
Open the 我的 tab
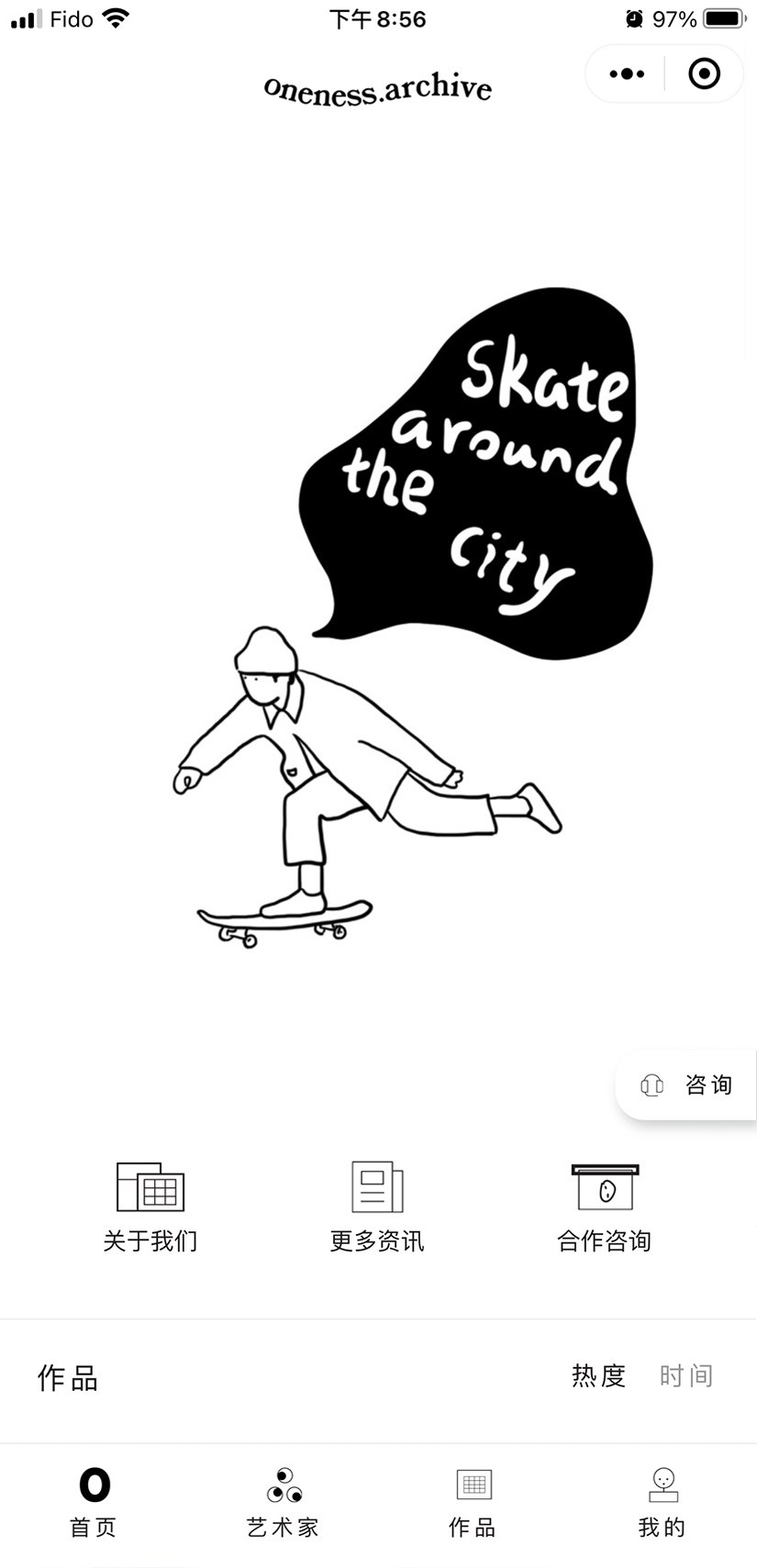point(662,1502)
